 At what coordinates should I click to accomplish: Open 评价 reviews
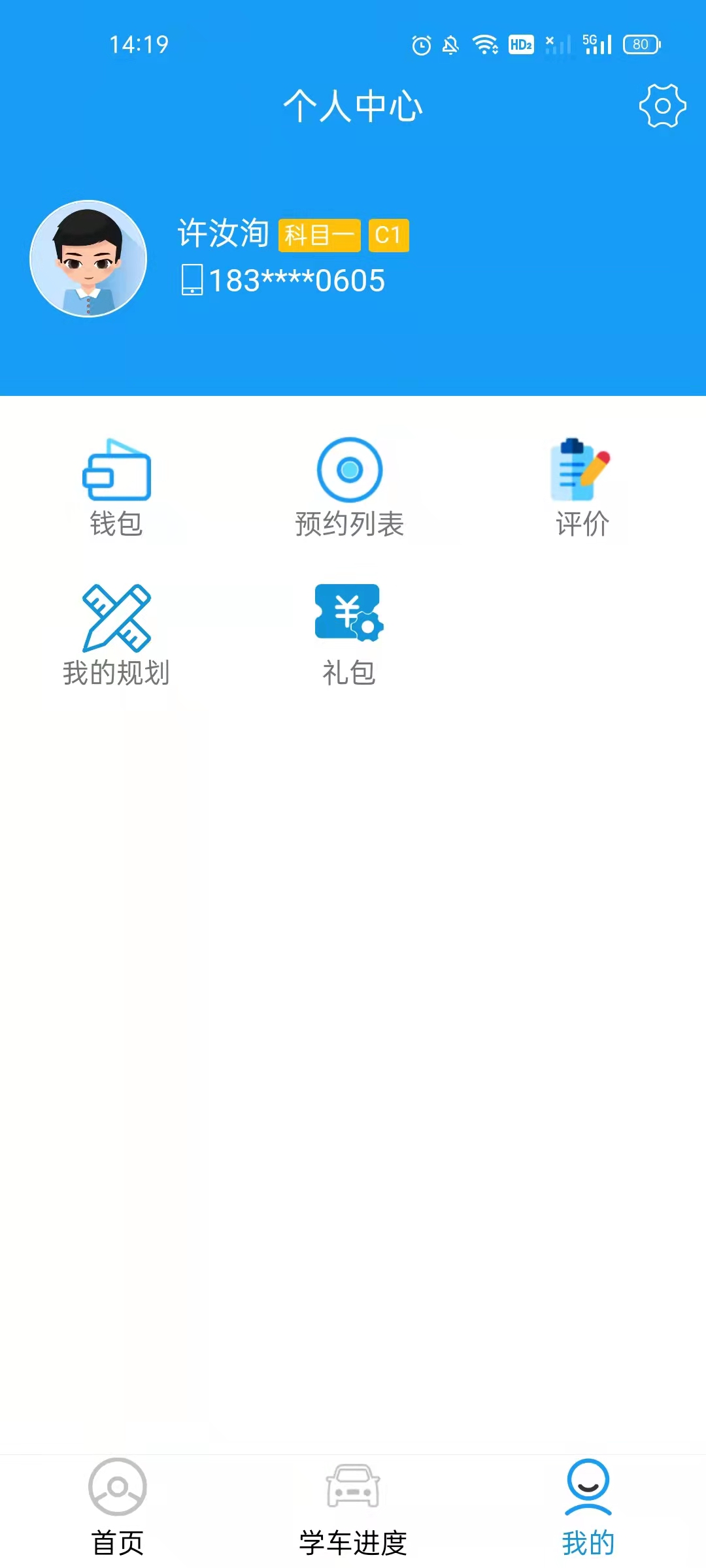[582, 488]
